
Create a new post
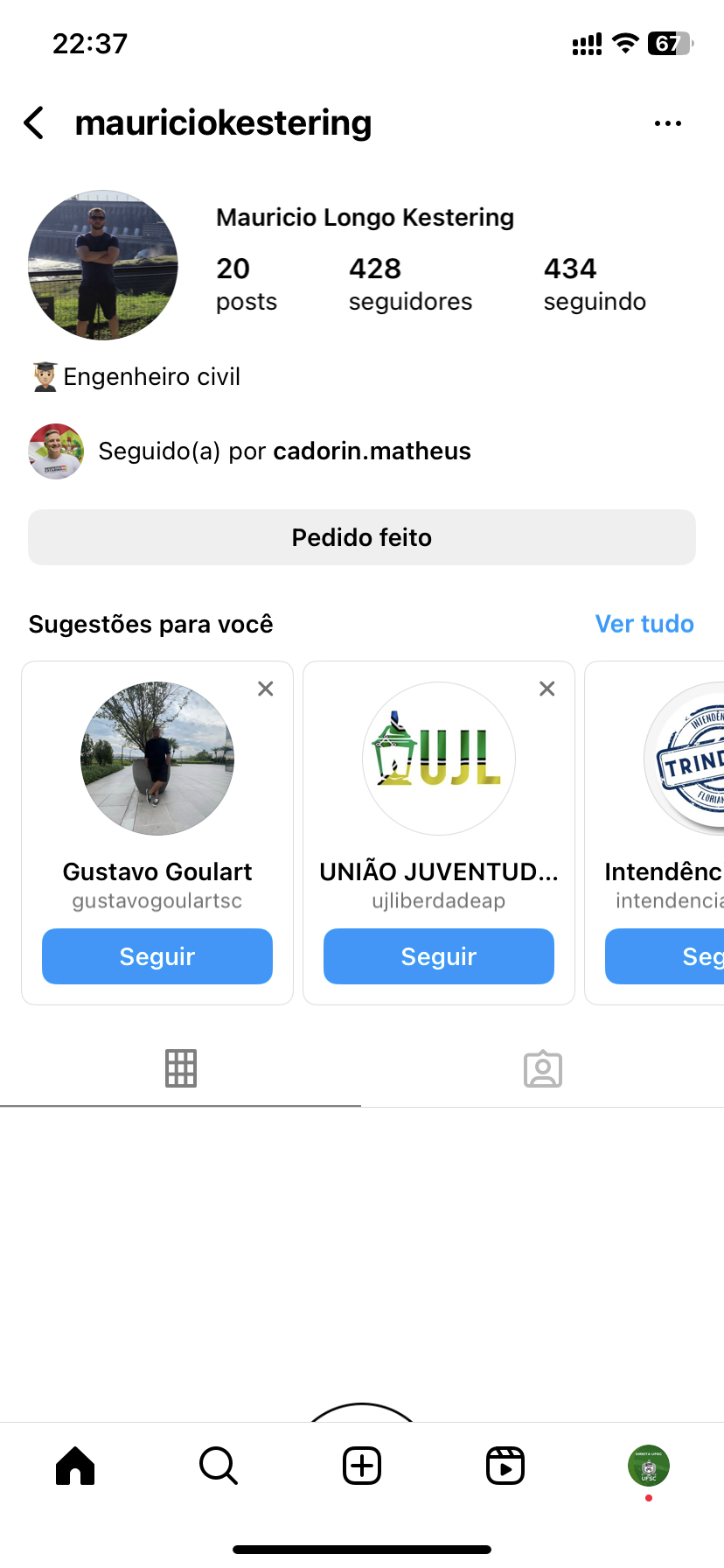(x=362, y=1466)
